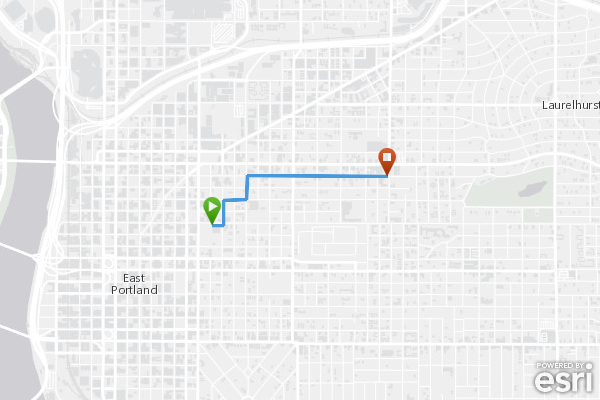This screenshot has width=600, height=400.
Task: Tap the green route start marker
Action: 212,208
